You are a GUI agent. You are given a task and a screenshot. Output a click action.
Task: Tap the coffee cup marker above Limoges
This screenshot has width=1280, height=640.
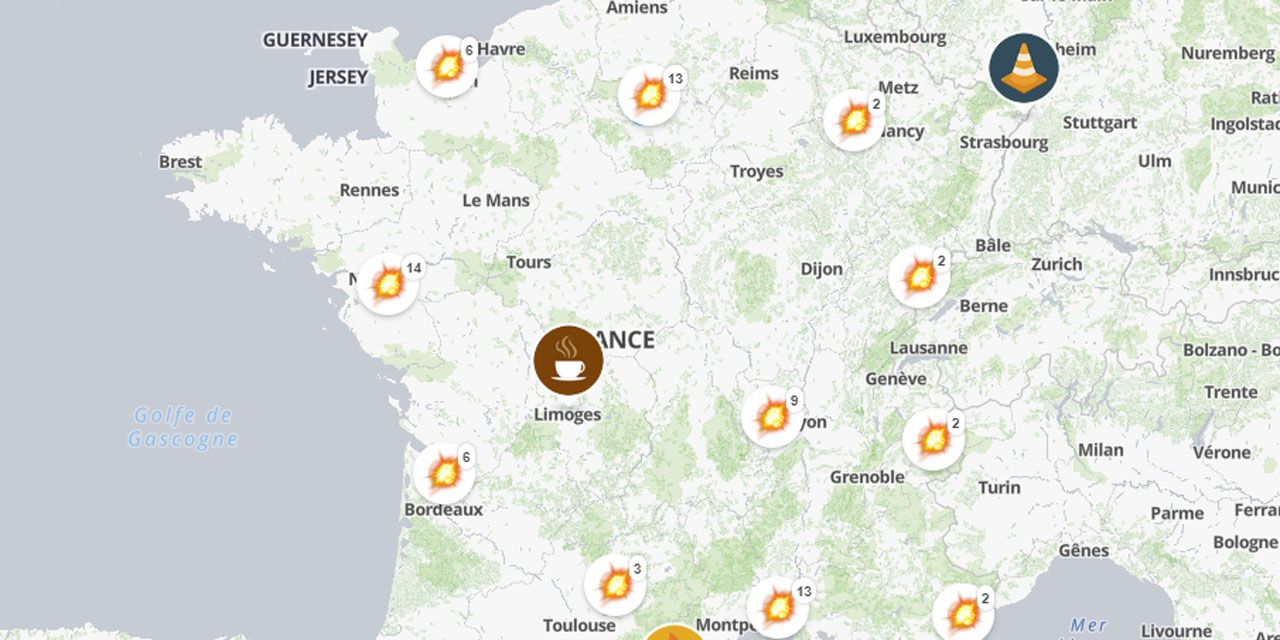568,360
